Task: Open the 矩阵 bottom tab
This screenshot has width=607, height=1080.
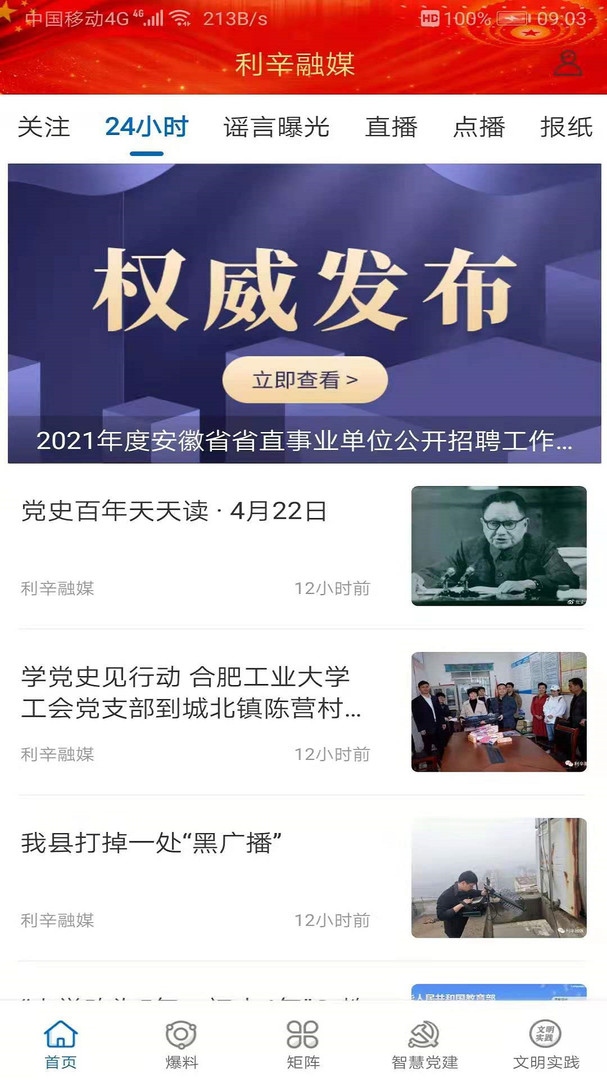Action: tap(302, 1044)
